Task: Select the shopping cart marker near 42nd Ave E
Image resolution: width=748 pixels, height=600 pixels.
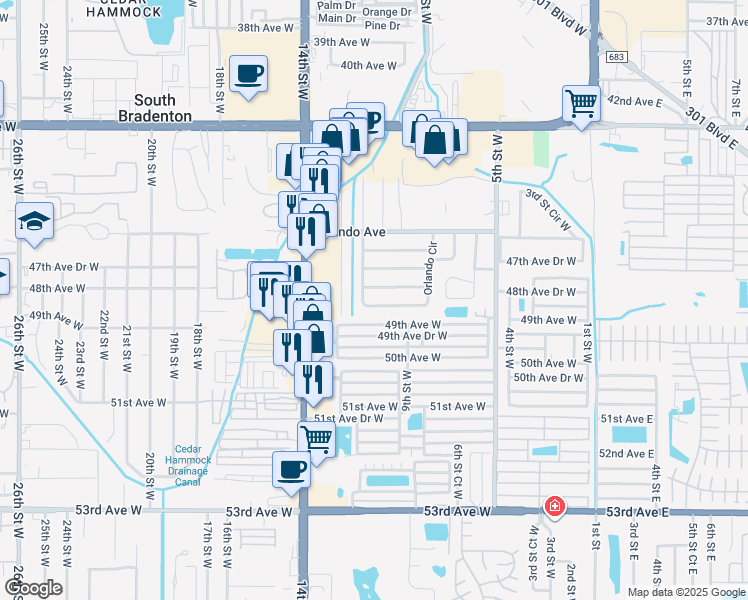Action: tap(581, 102)
